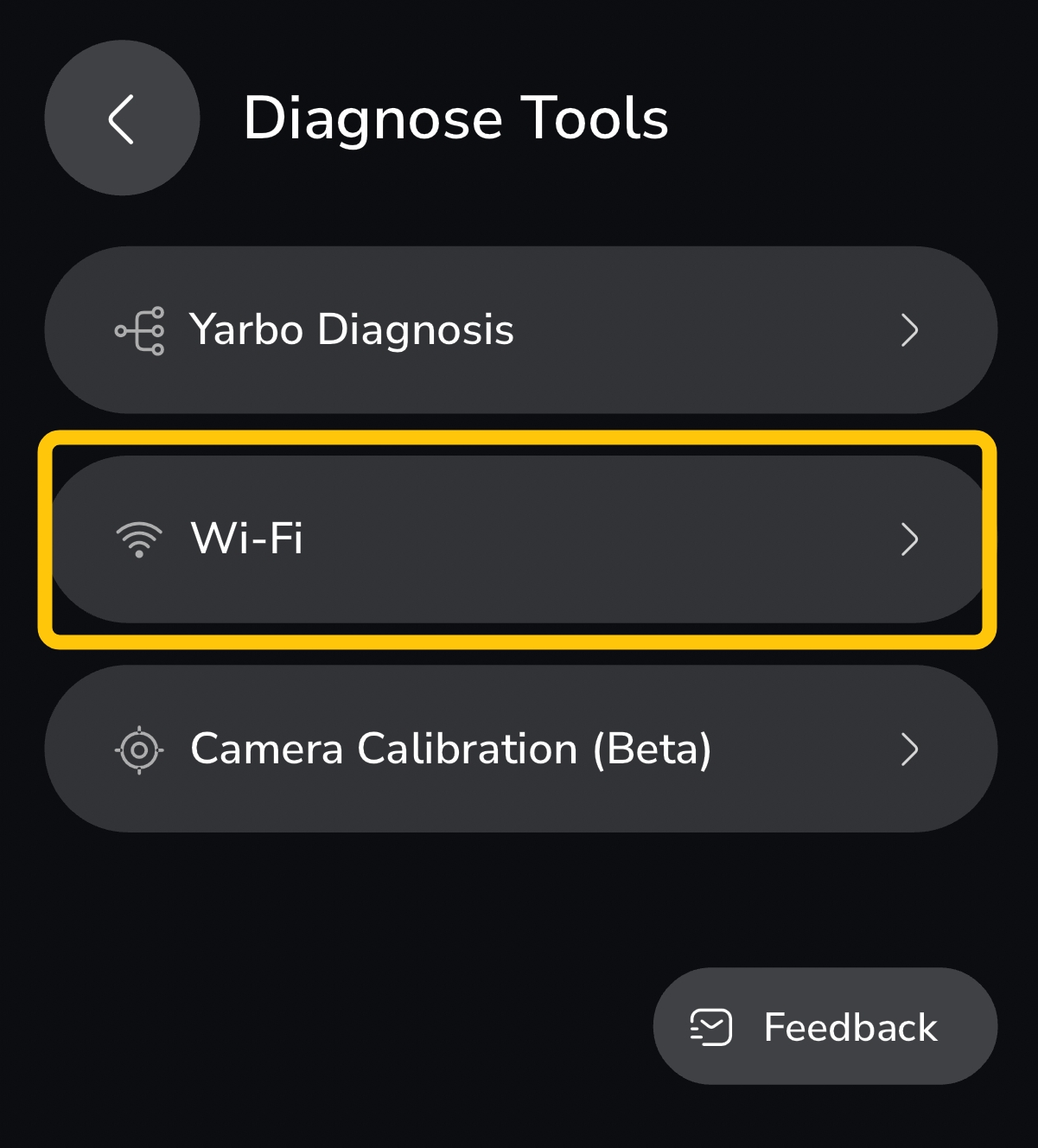The height and width of the screenshot is (1148, 1038).
Task: Open the Wi-Fi diagnose tool
Action: tap(519, 539)
